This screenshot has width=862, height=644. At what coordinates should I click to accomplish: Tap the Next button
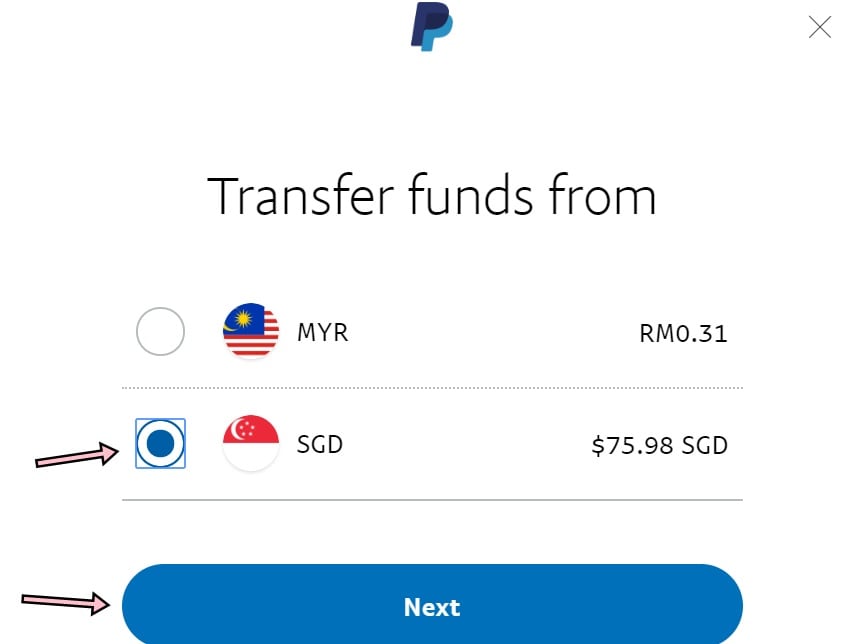click(x=431, y=606)
